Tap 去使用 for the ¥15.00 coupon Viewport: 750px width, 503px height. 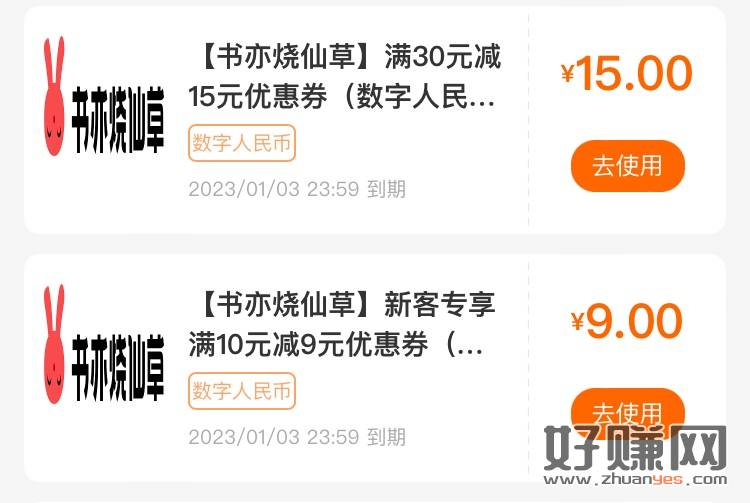(x=627, y=166)
